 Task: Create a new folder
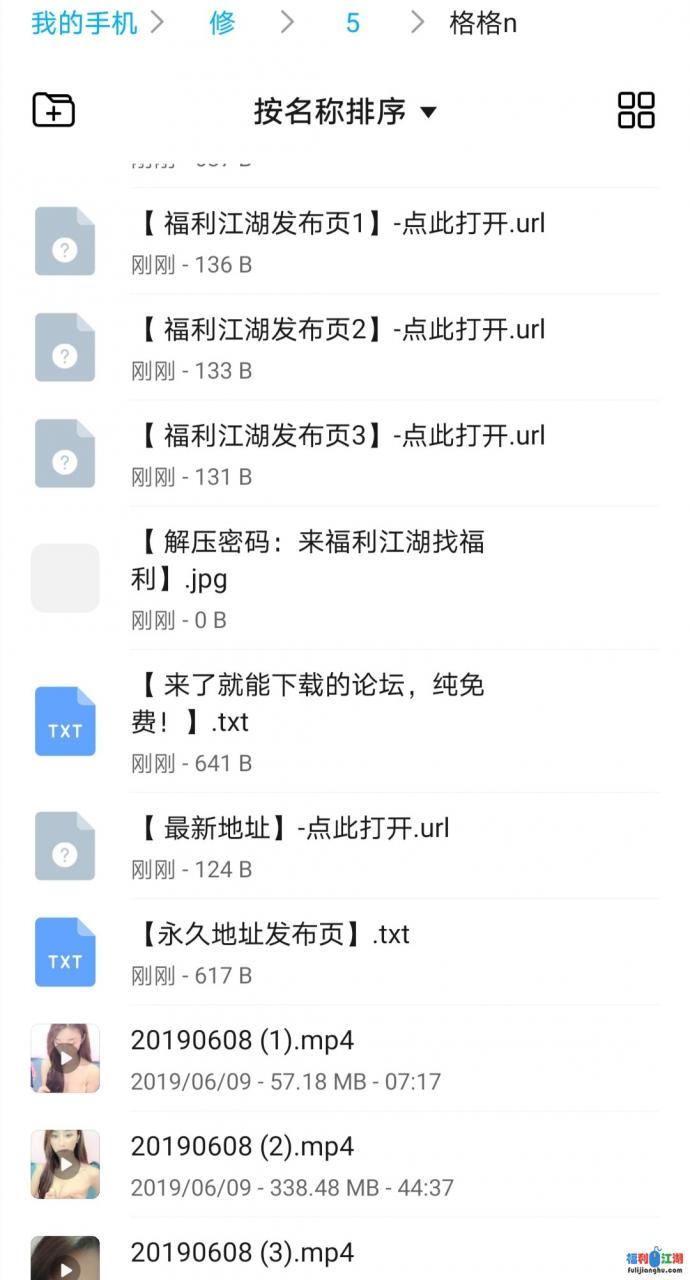coord(54,110)
